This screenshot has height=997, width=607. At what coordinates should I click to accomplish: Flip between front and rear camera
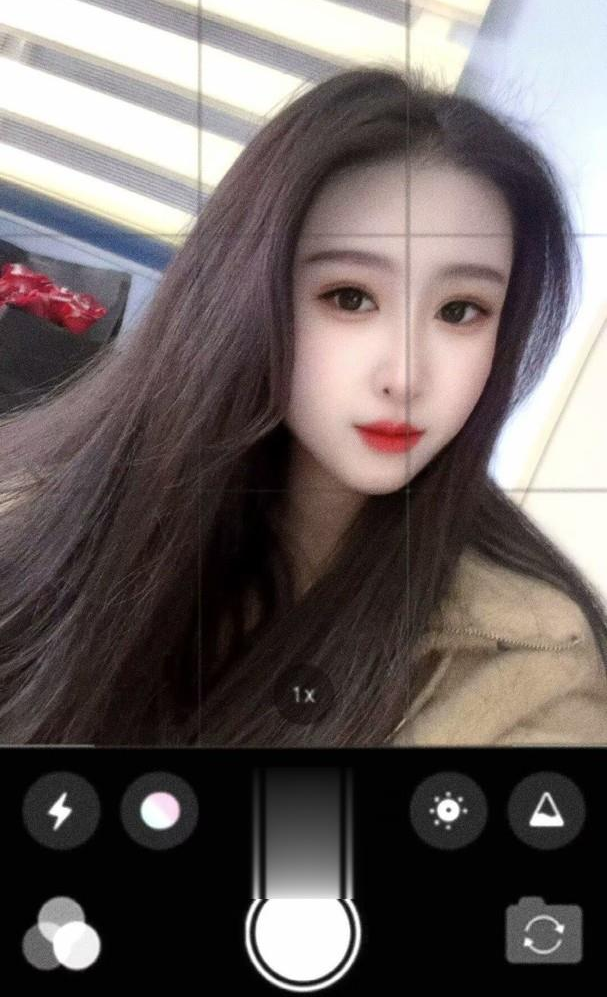[x=543, y=933]
